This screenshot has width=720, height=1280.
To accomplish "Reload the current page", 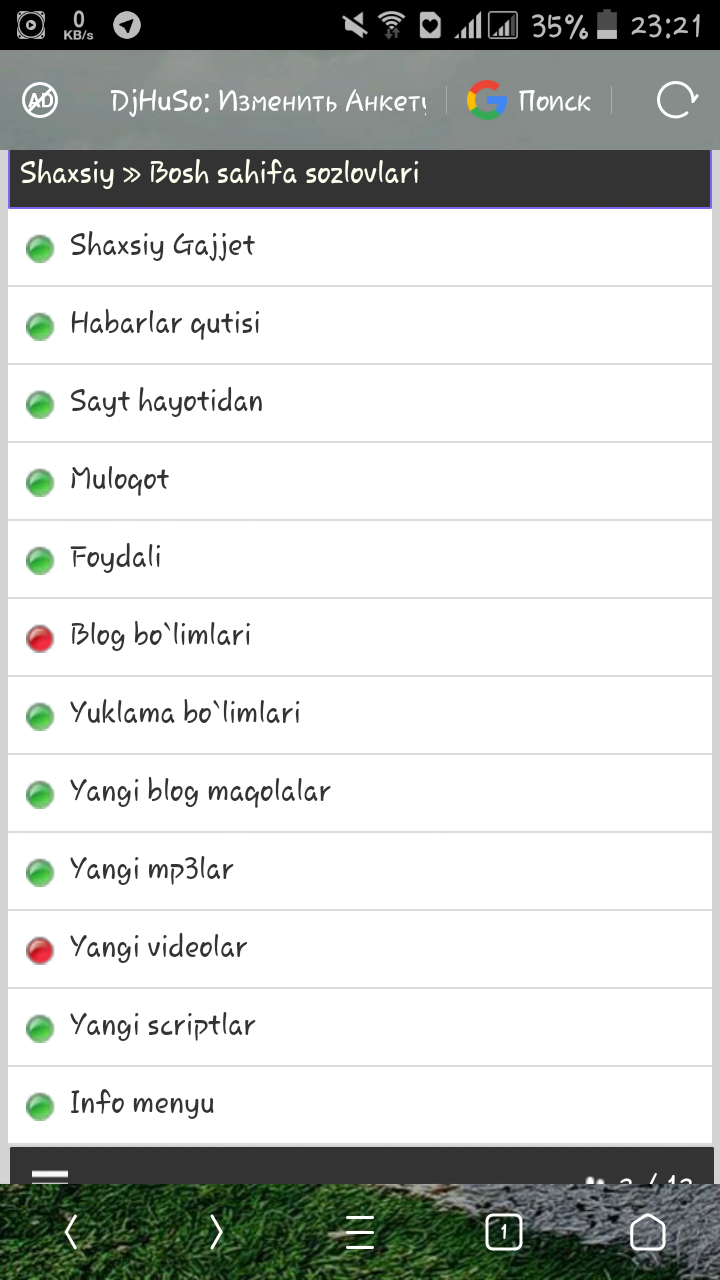I will click(677, 100).
